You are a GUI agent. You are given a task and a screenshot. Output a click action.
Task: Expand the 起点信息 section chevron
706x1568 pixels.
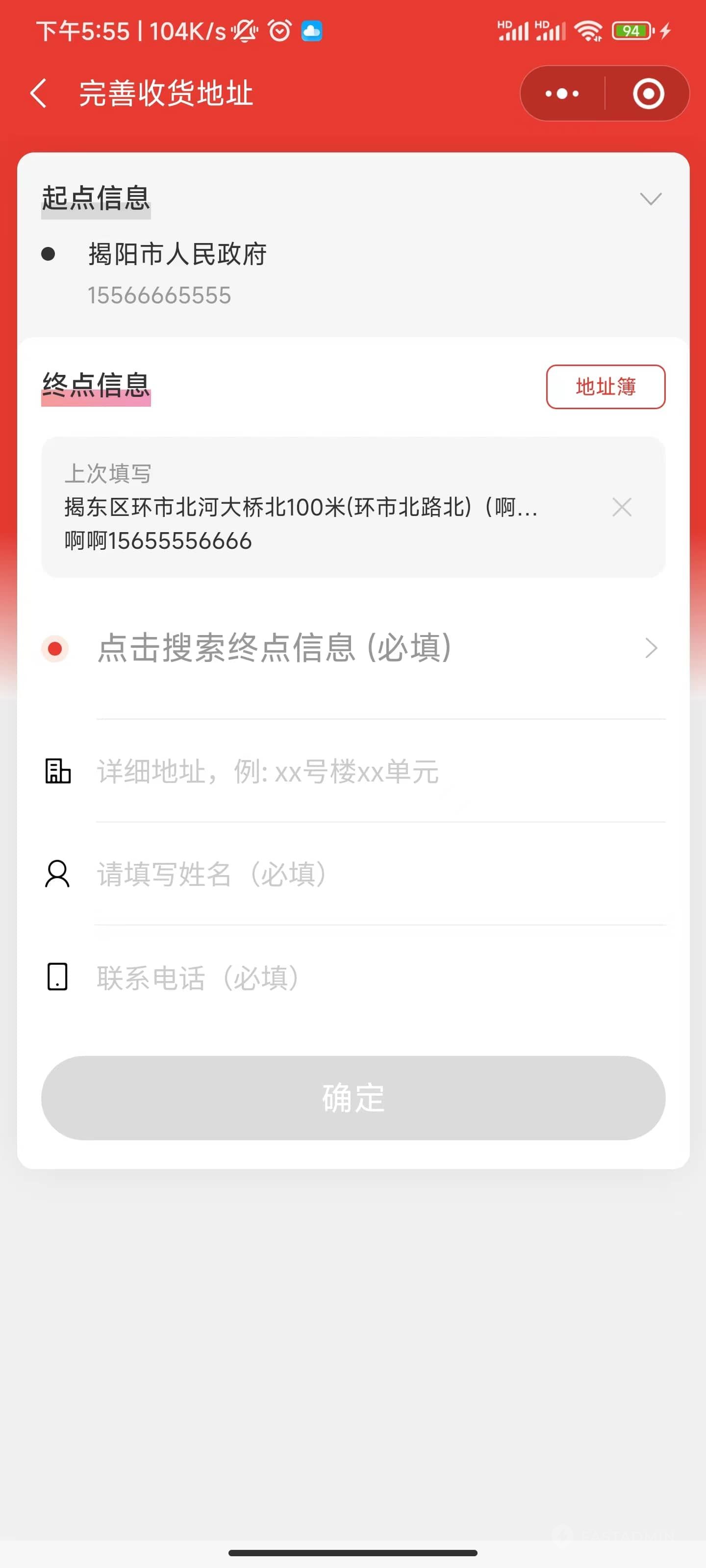click(651, 199)
